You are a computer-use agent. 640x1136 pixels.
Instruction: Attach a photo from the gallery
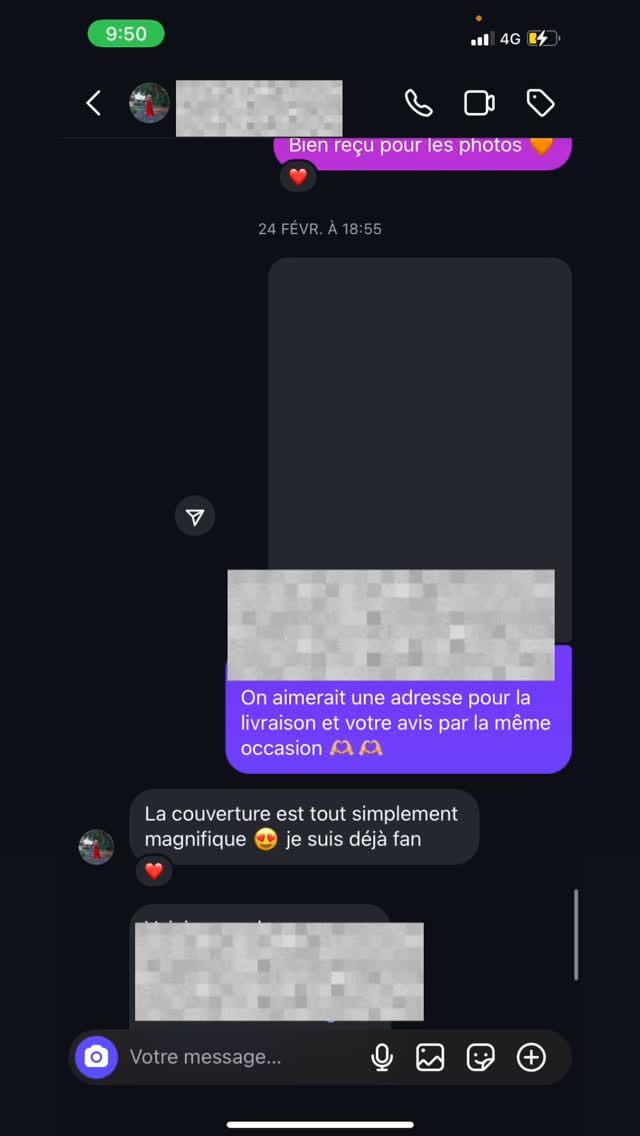[430, 1057]
